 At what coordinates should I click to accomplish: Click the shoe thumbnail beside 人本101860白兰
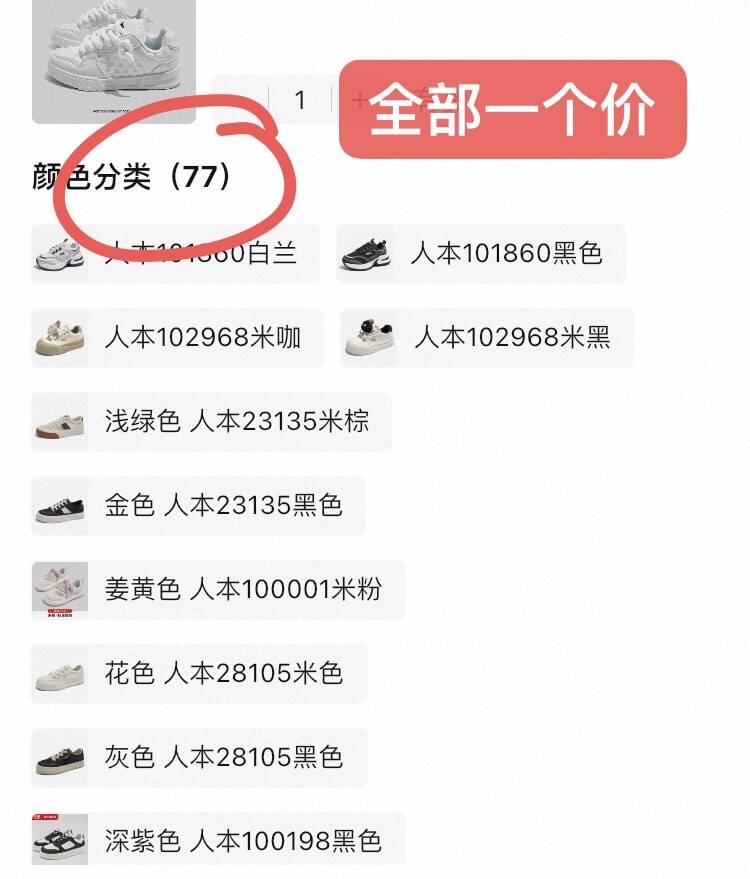60,255
